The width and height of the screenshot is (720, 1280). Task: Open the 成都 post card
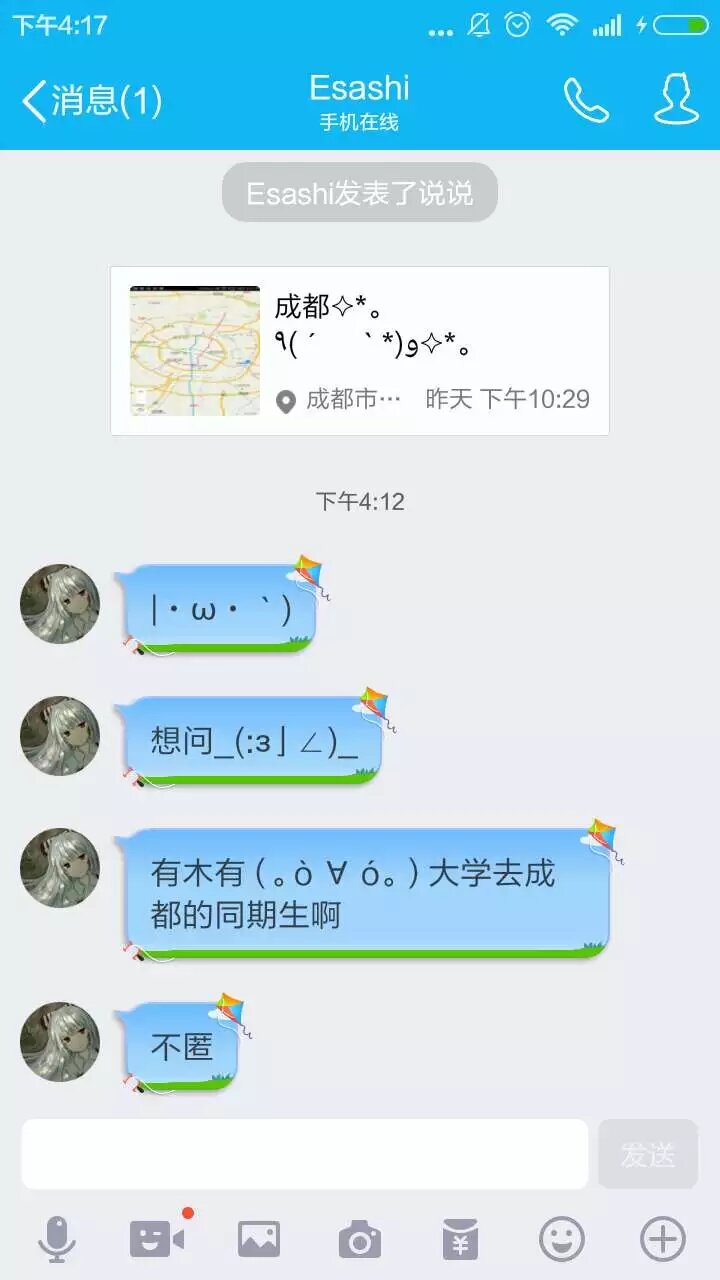(360, 351)
